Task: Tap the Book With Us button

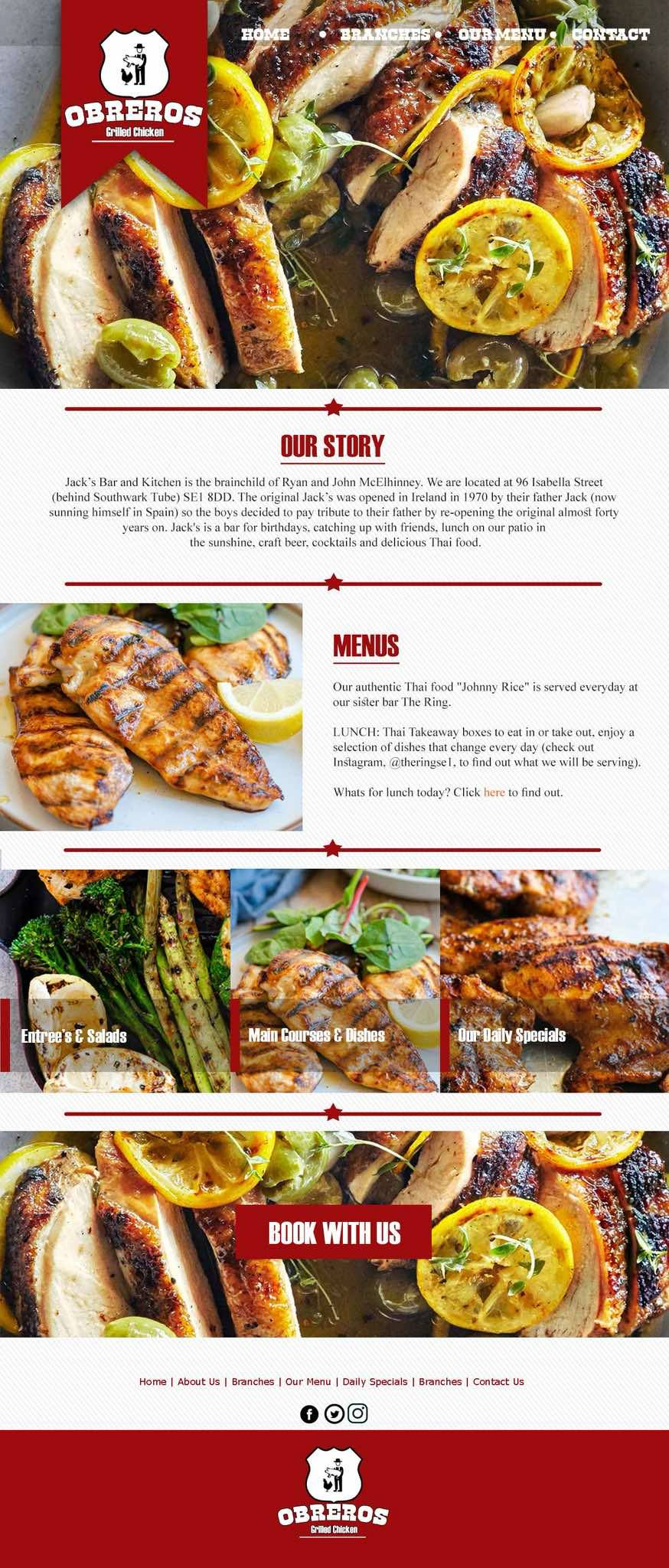Action: 334,1233
